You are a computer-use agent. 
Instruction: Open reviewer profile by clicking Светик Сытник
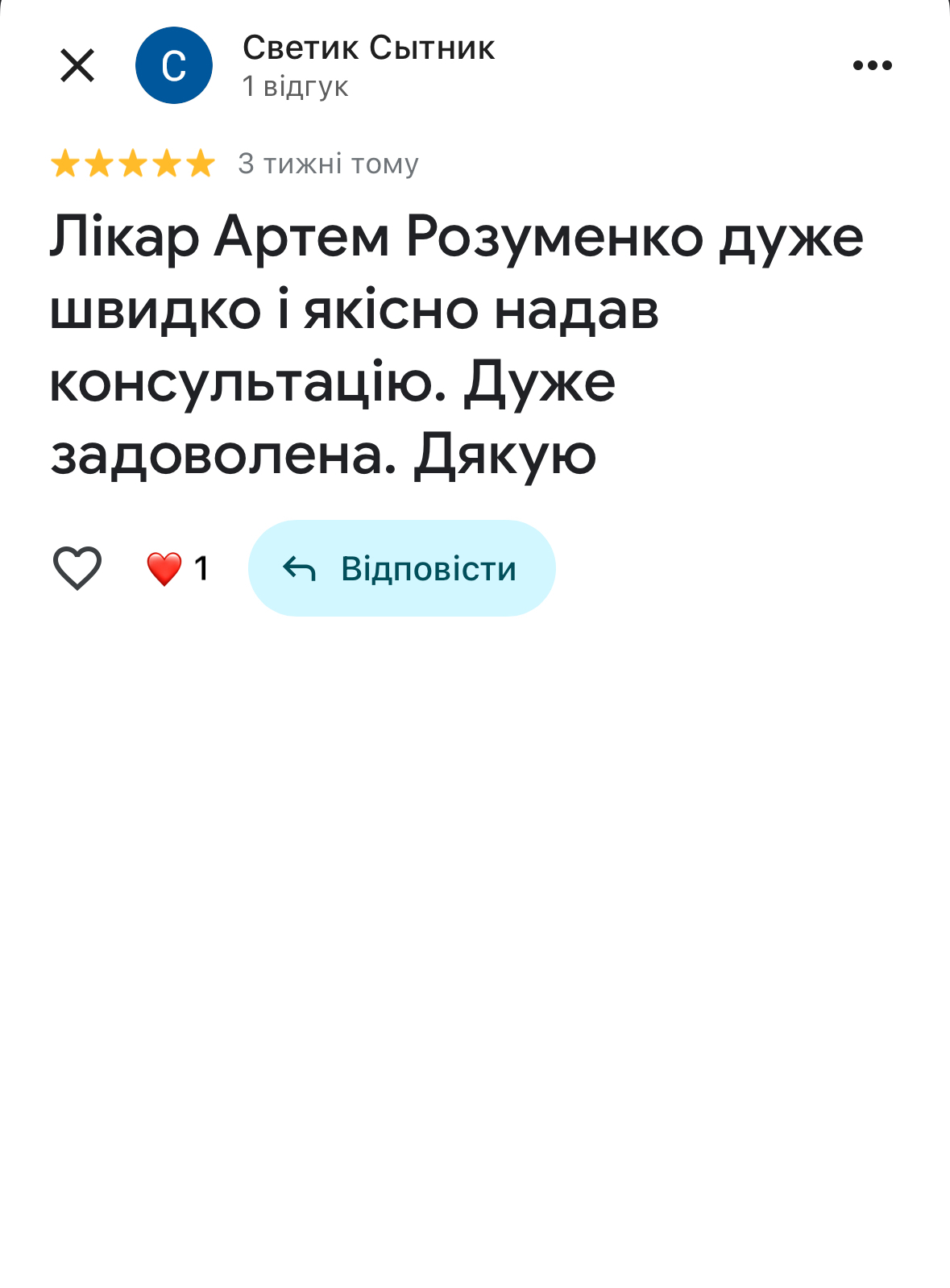369,48
